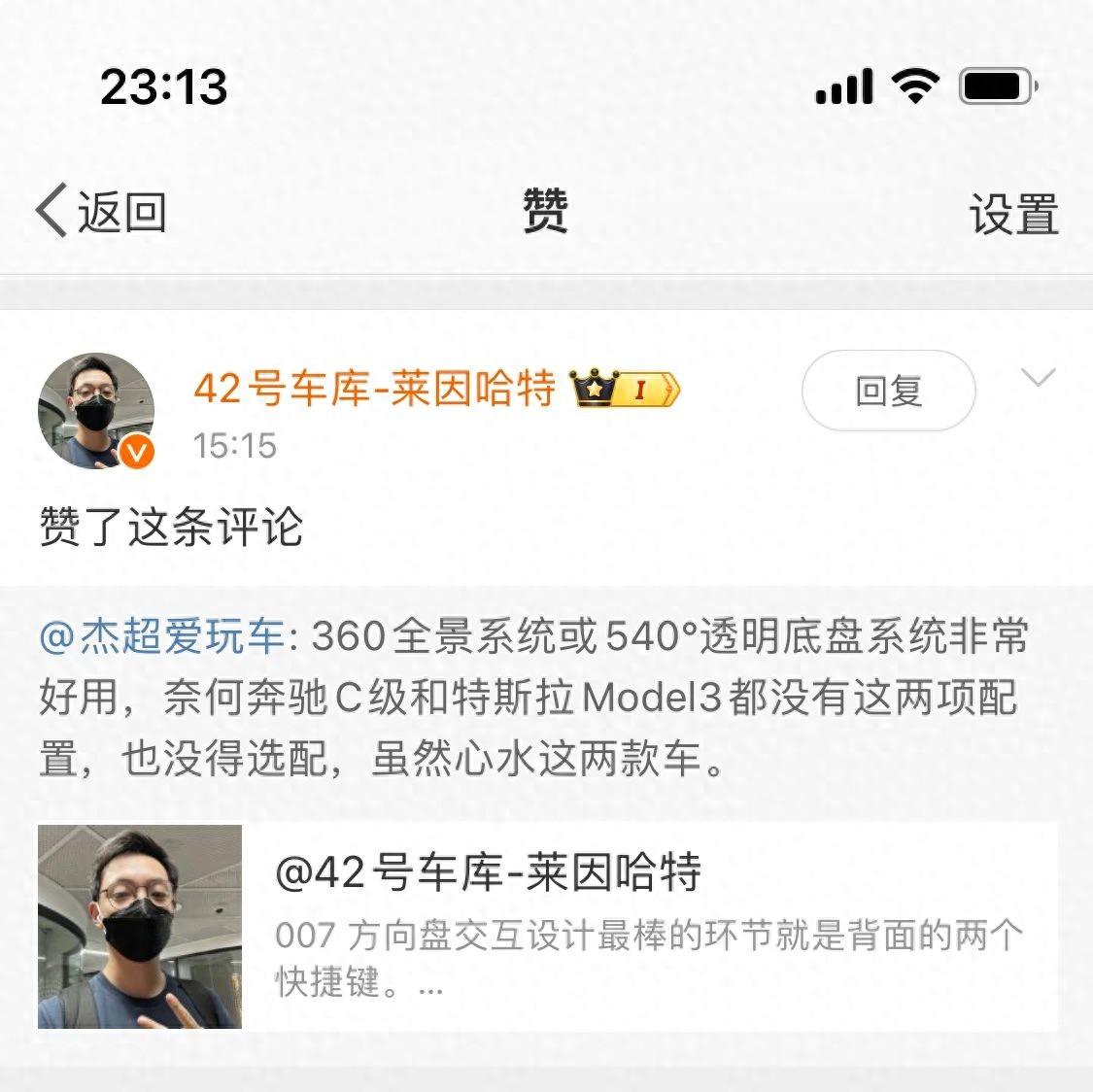The width and height of the screenshot is (1093, 1092).
Task: Open the @杰超爱玩车 profile link
Action: (x=161, y=637)
